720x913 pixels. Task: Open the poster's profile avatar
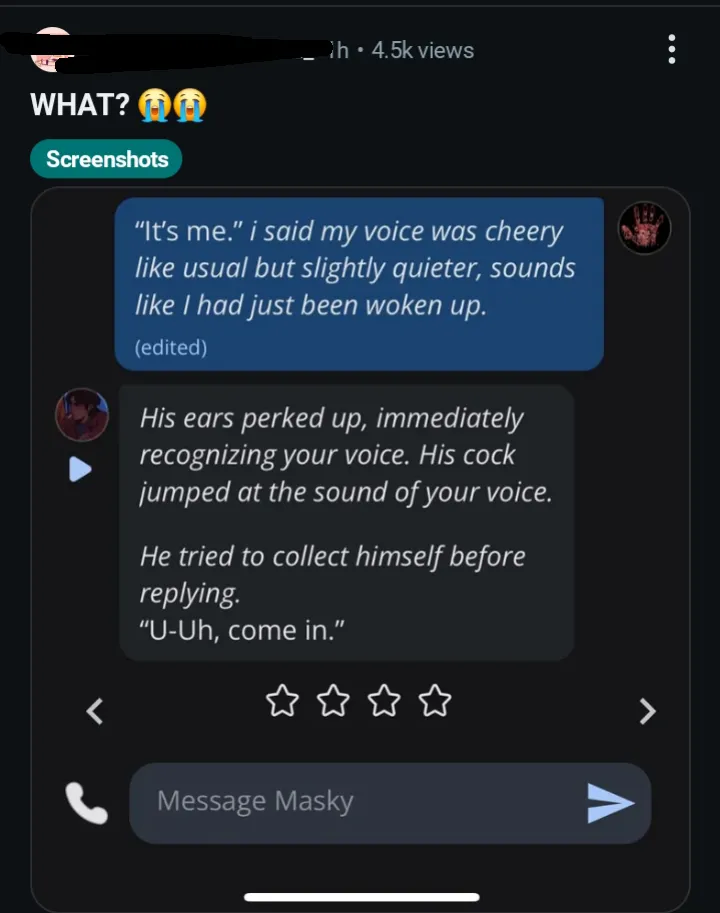[50, 50]
